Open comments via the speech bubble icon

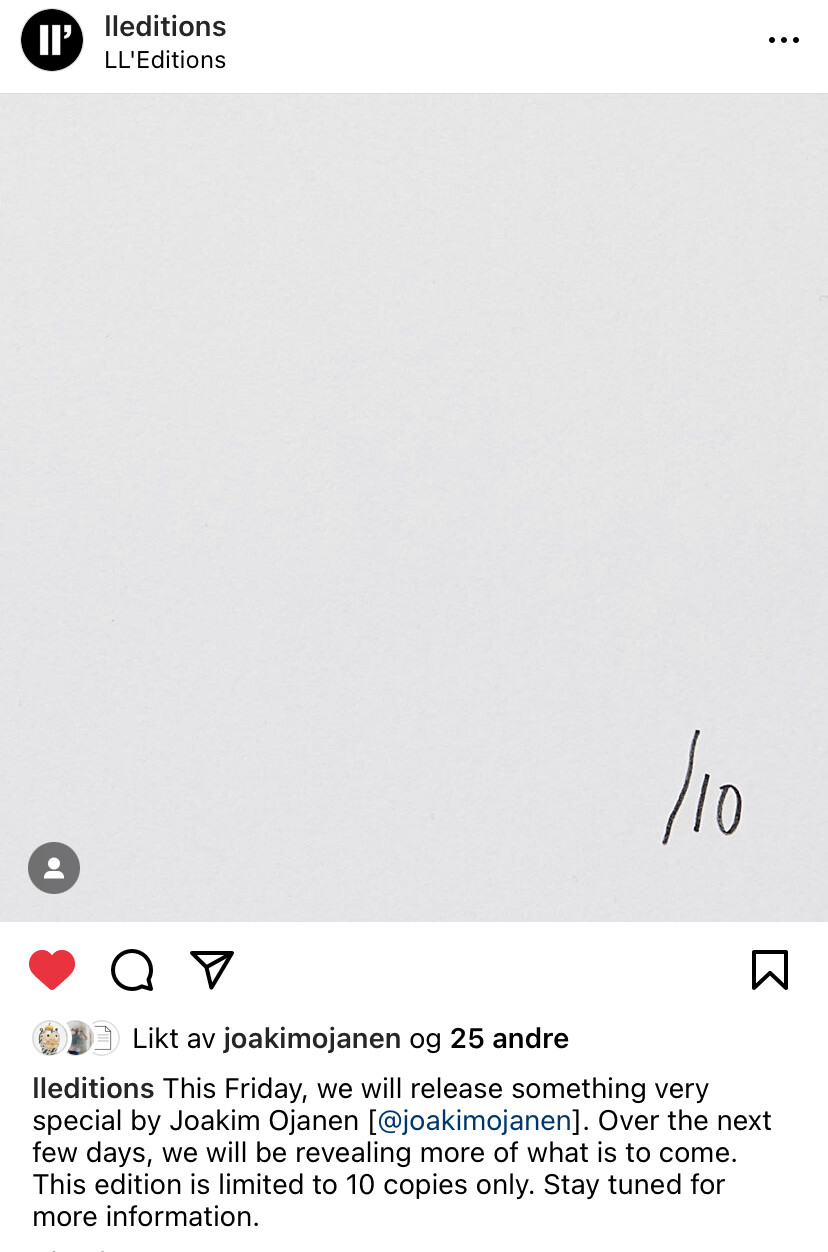(132, 969)
